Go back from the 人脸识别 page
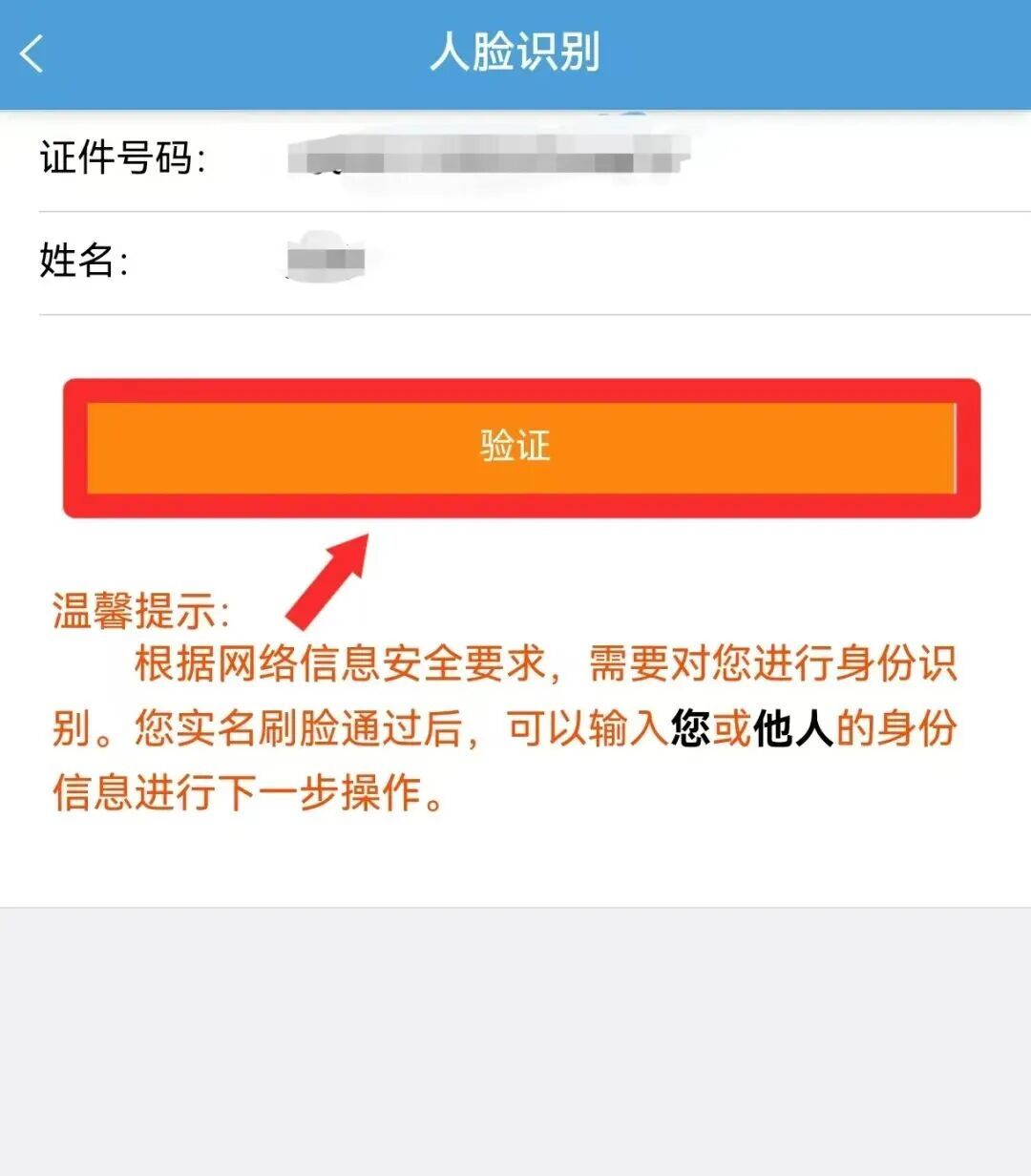Image resolution: width=1031 pixels, height=1176 pixels. coord(32,53)
